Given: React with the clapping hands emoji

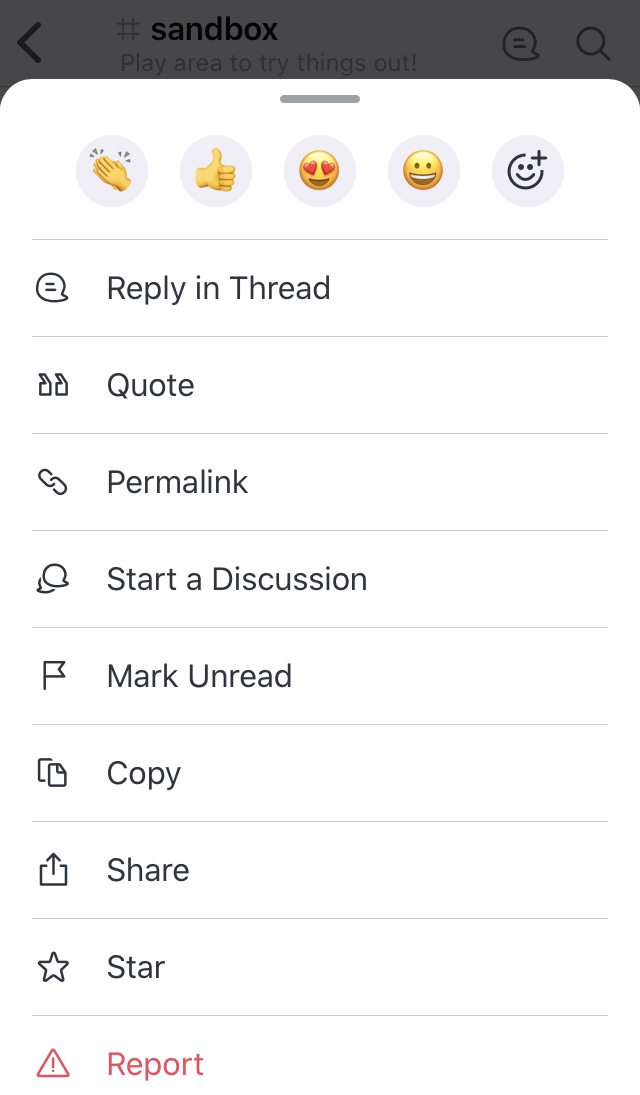Looking at the screenshot, I should (x=112, y=171).
